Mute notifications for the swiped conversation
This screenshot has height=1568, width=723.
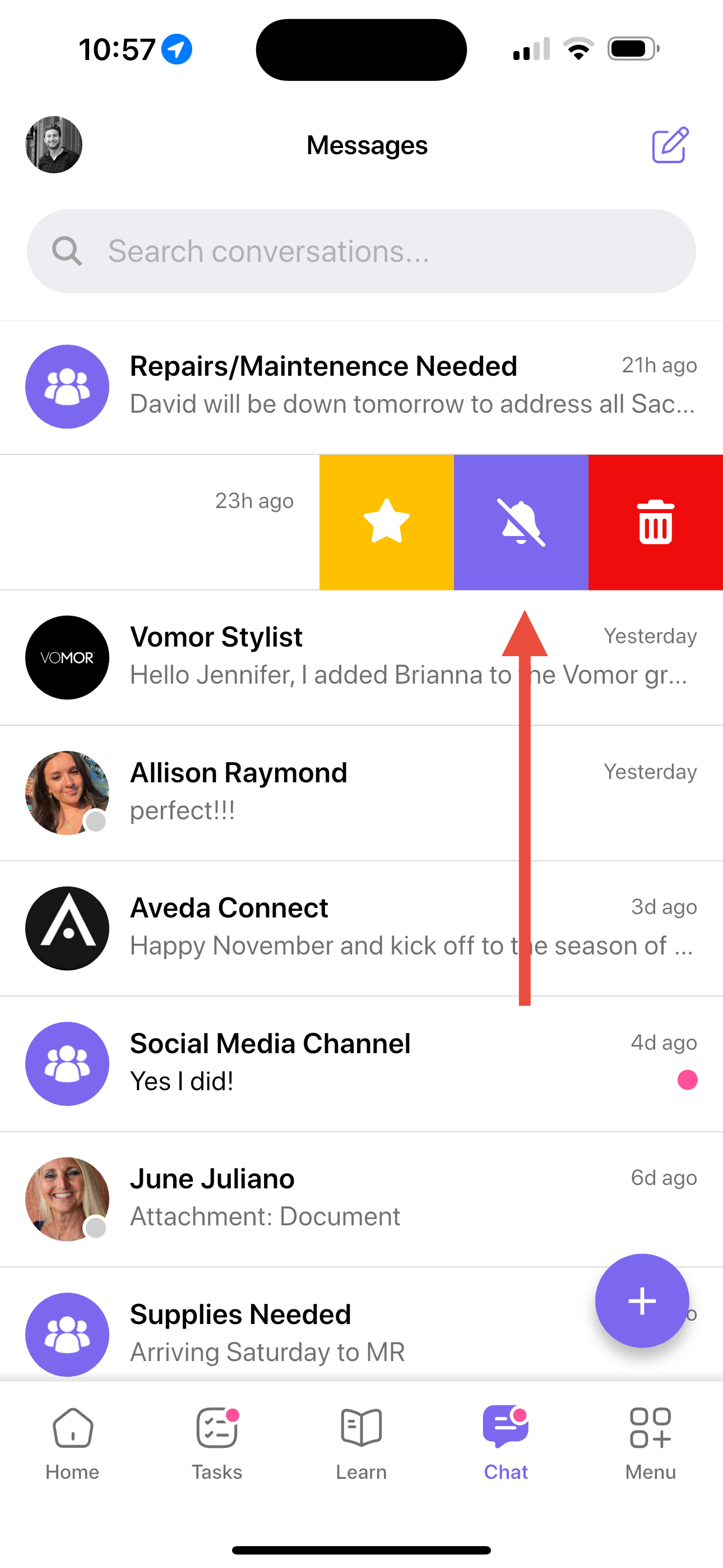coord(521,522)
